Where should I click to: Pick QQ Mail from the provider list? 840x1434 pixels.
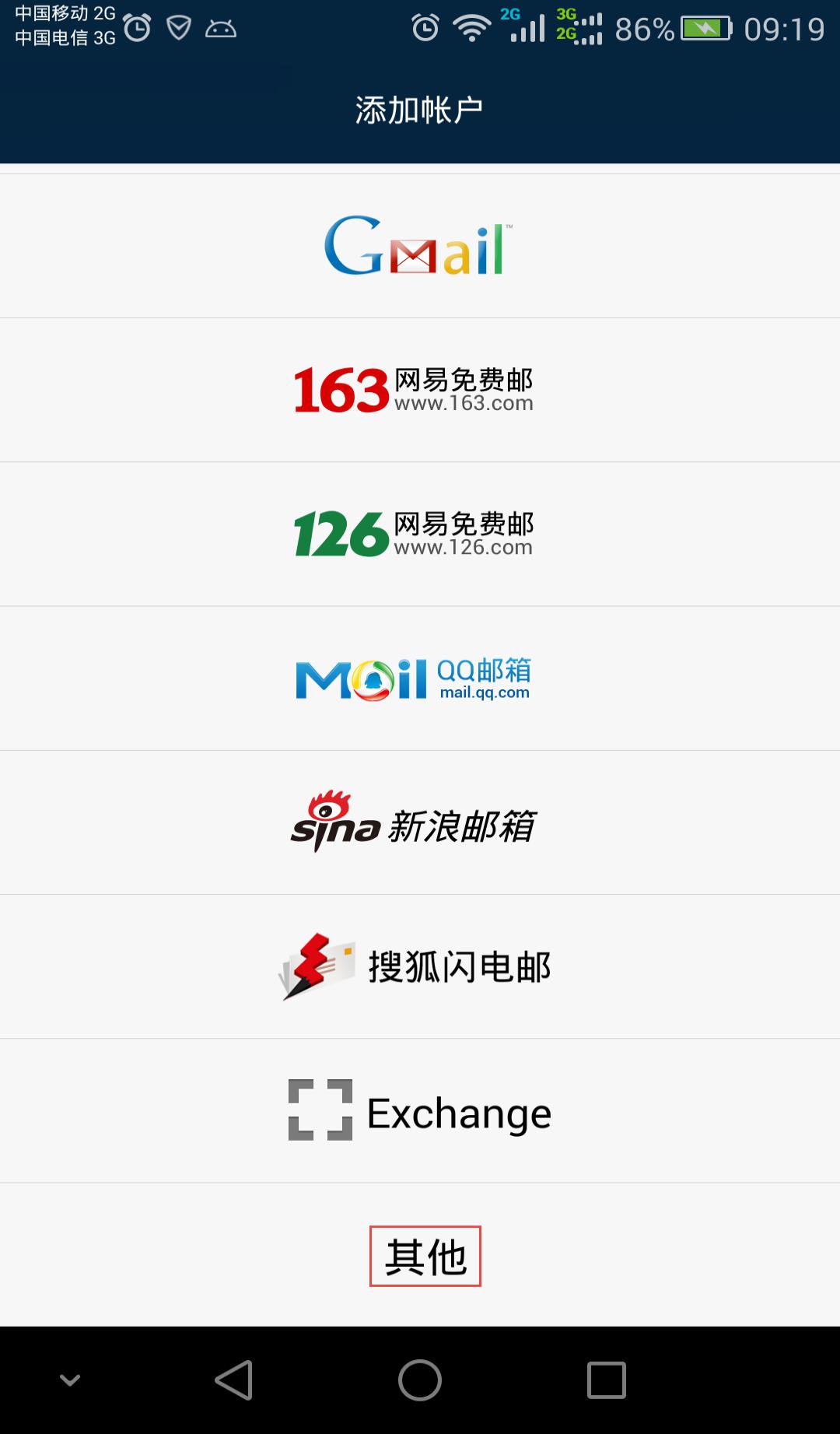(420, 678)
